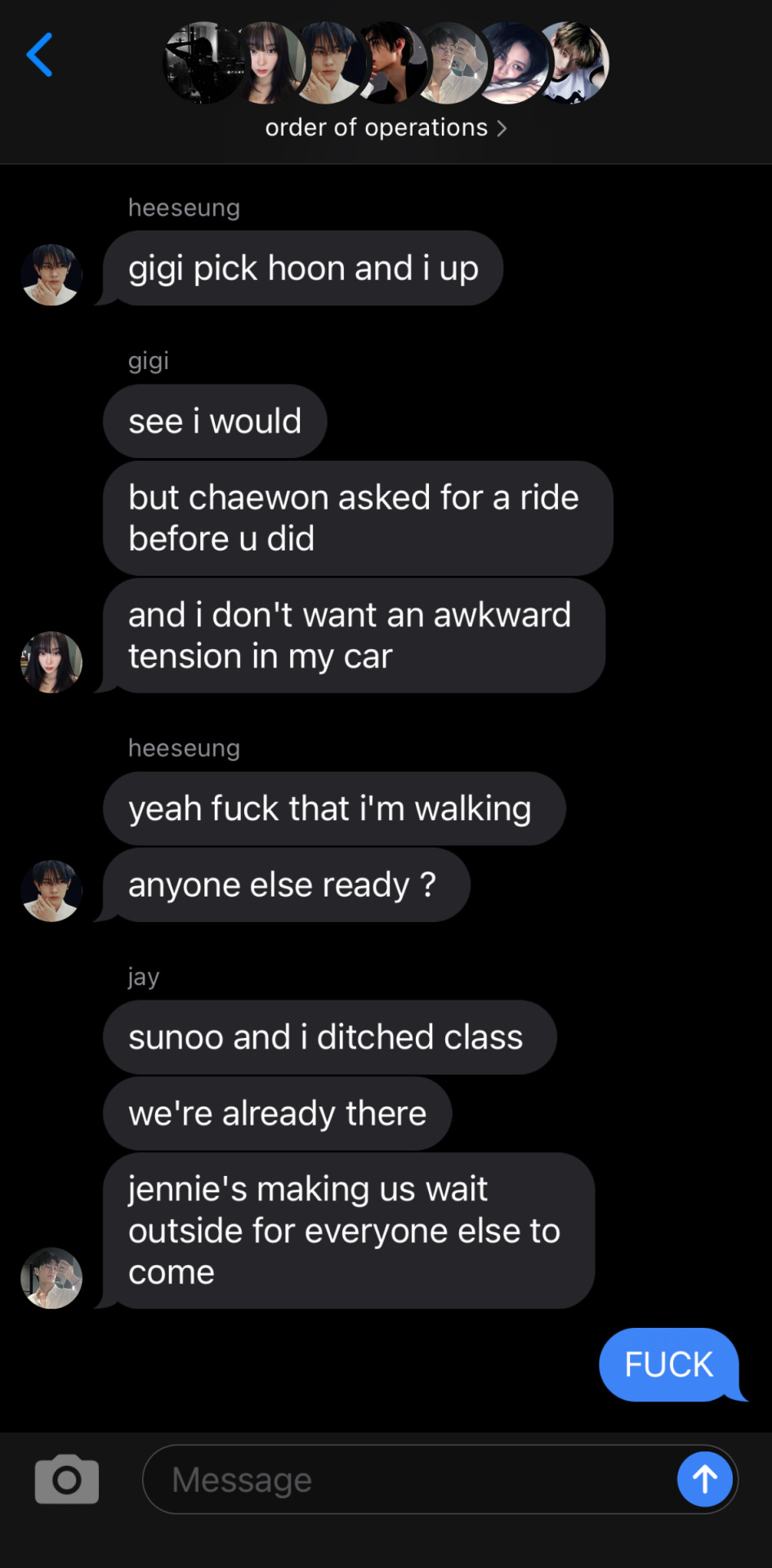This screenshot has height=1568, width=772.
Task: Tap the camera icon to attach a photo
Action: [x=67, y=1479]
